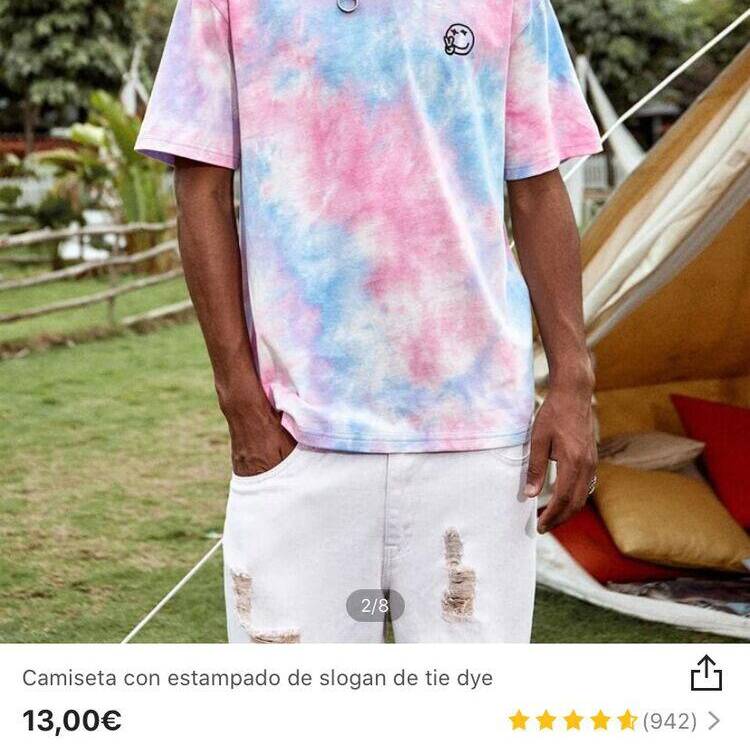Open the product photo full screen

(375, 320)
